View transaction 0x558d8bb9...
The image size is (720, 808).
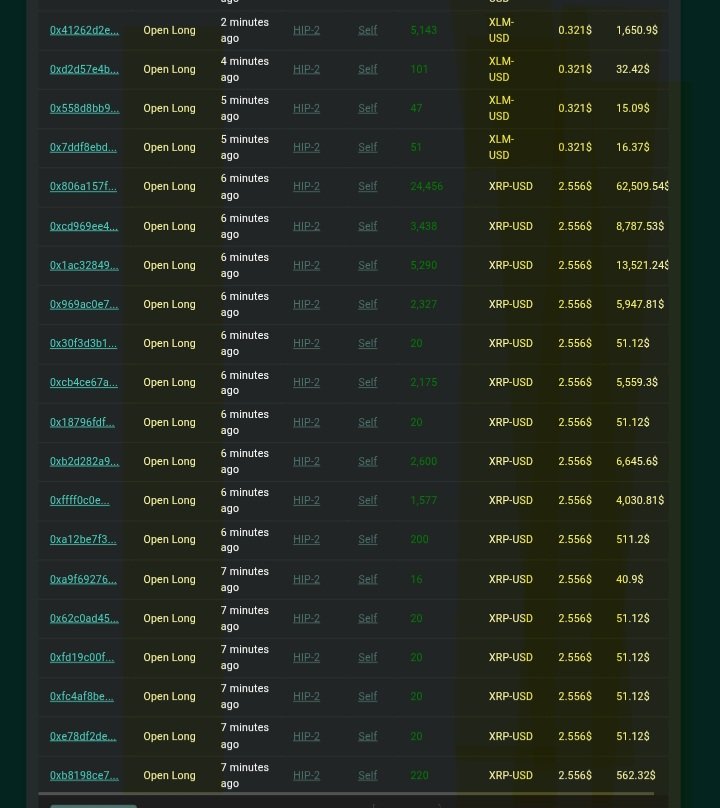[x=84, y=108]
